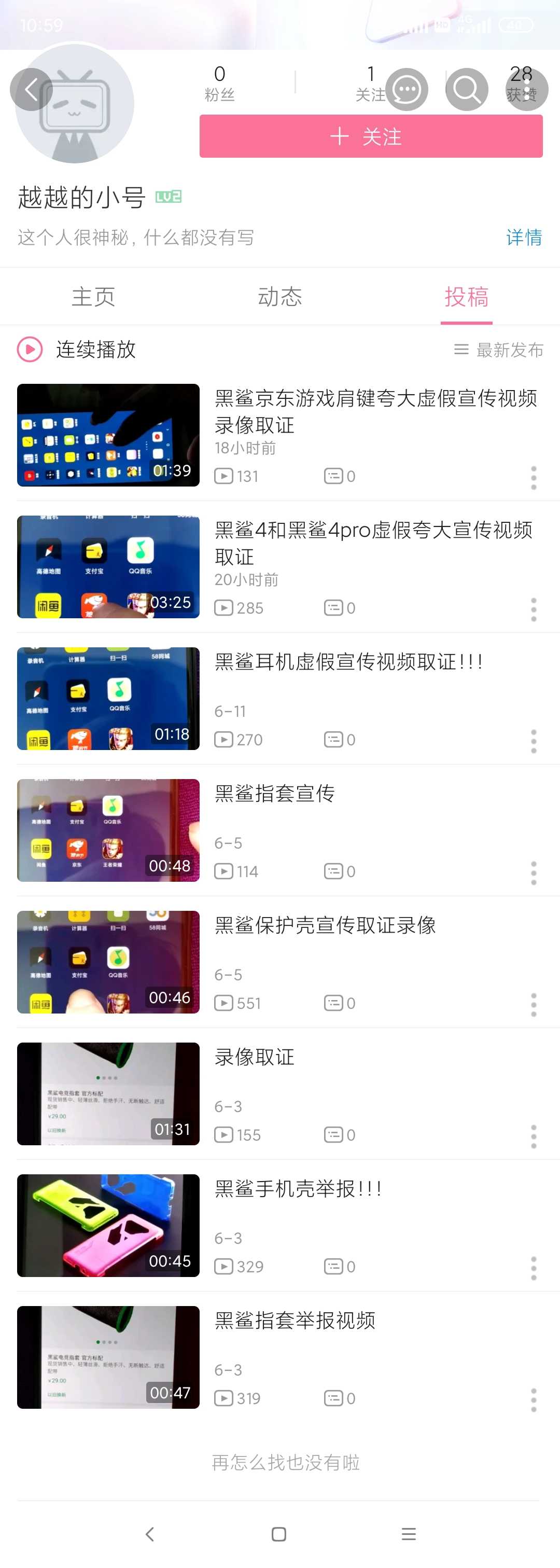Viewport: 560px width, 1568px height.
Task: Switch to the 主页 tab
Action: click(93, 297)
